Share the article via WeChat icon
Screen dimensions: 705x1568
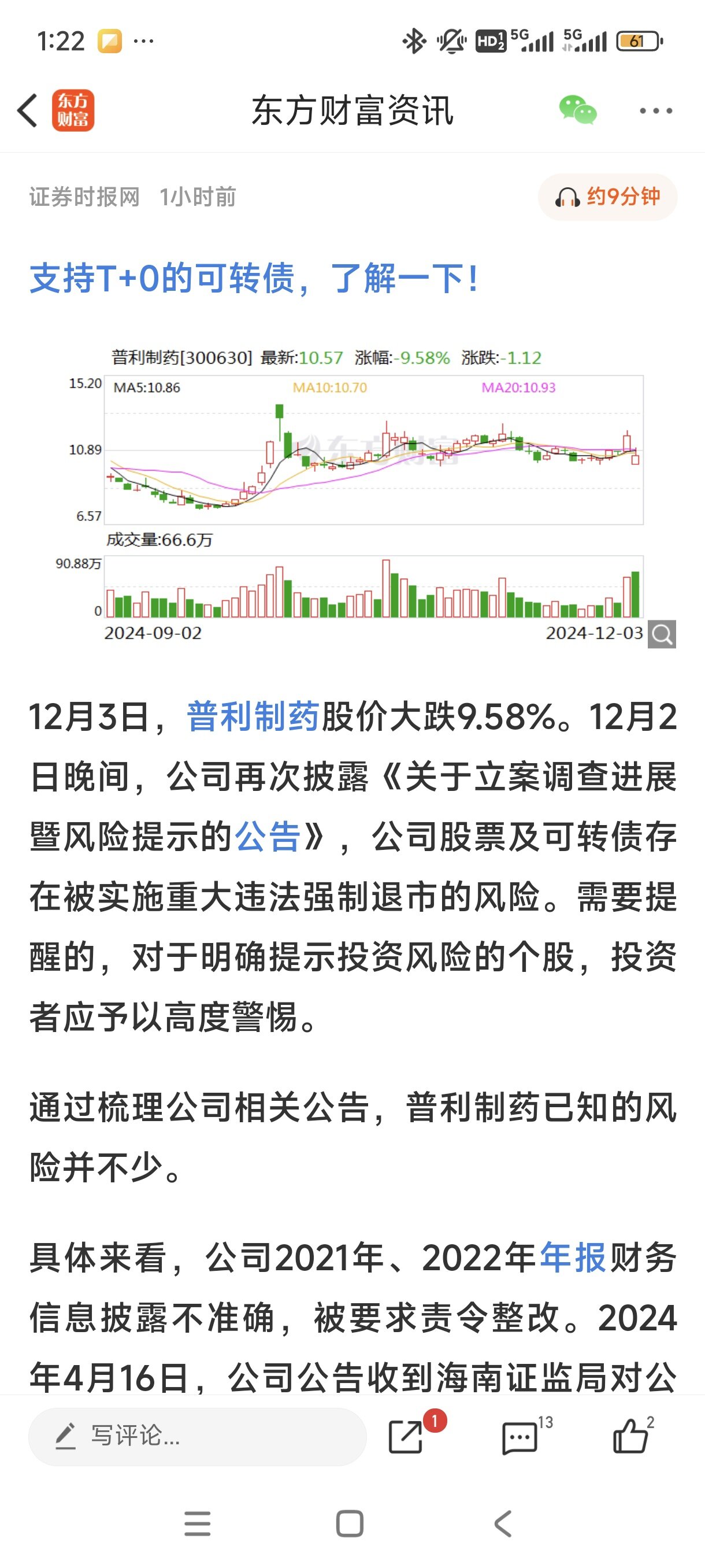(578, 110)
